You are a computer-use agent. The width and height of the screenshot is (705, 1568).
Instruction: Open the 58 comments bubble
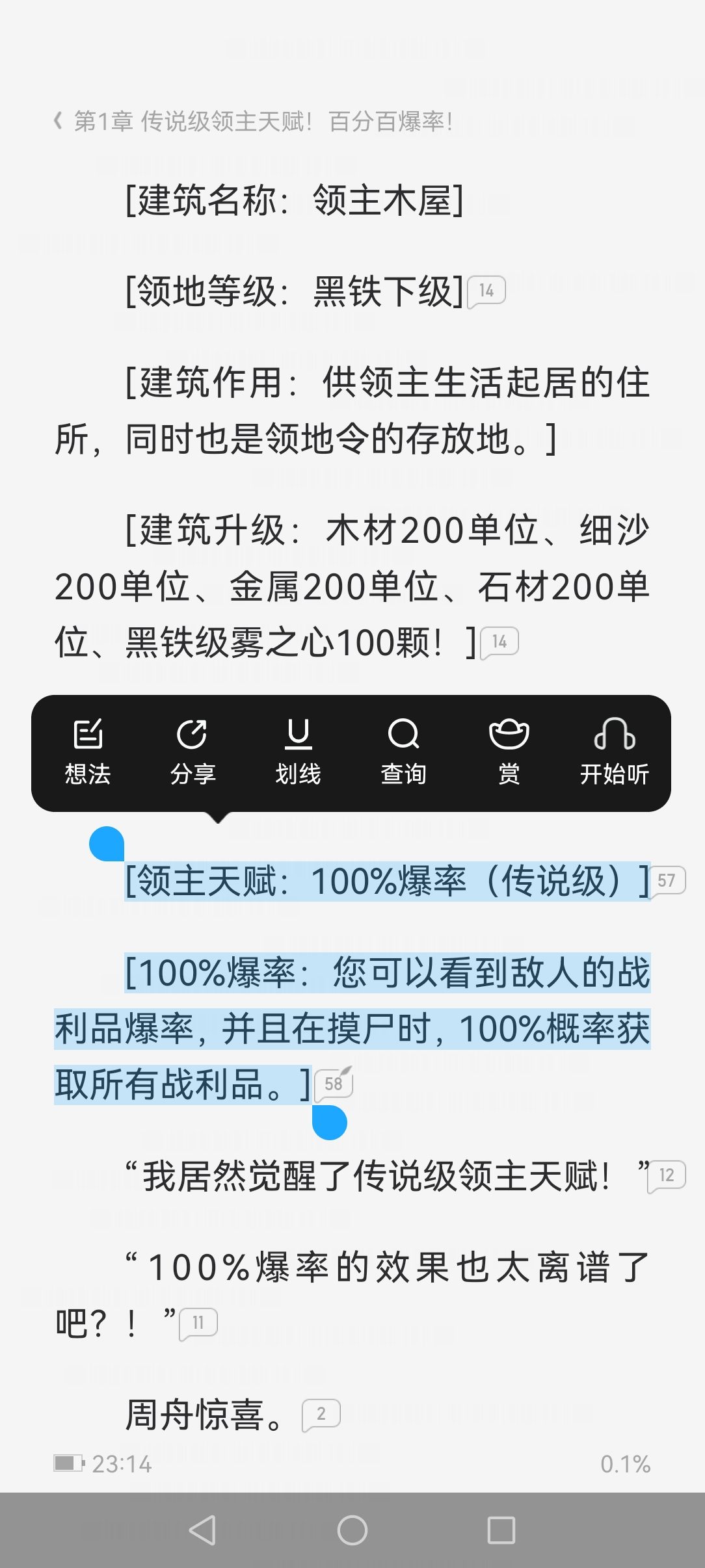point(333,1084)
